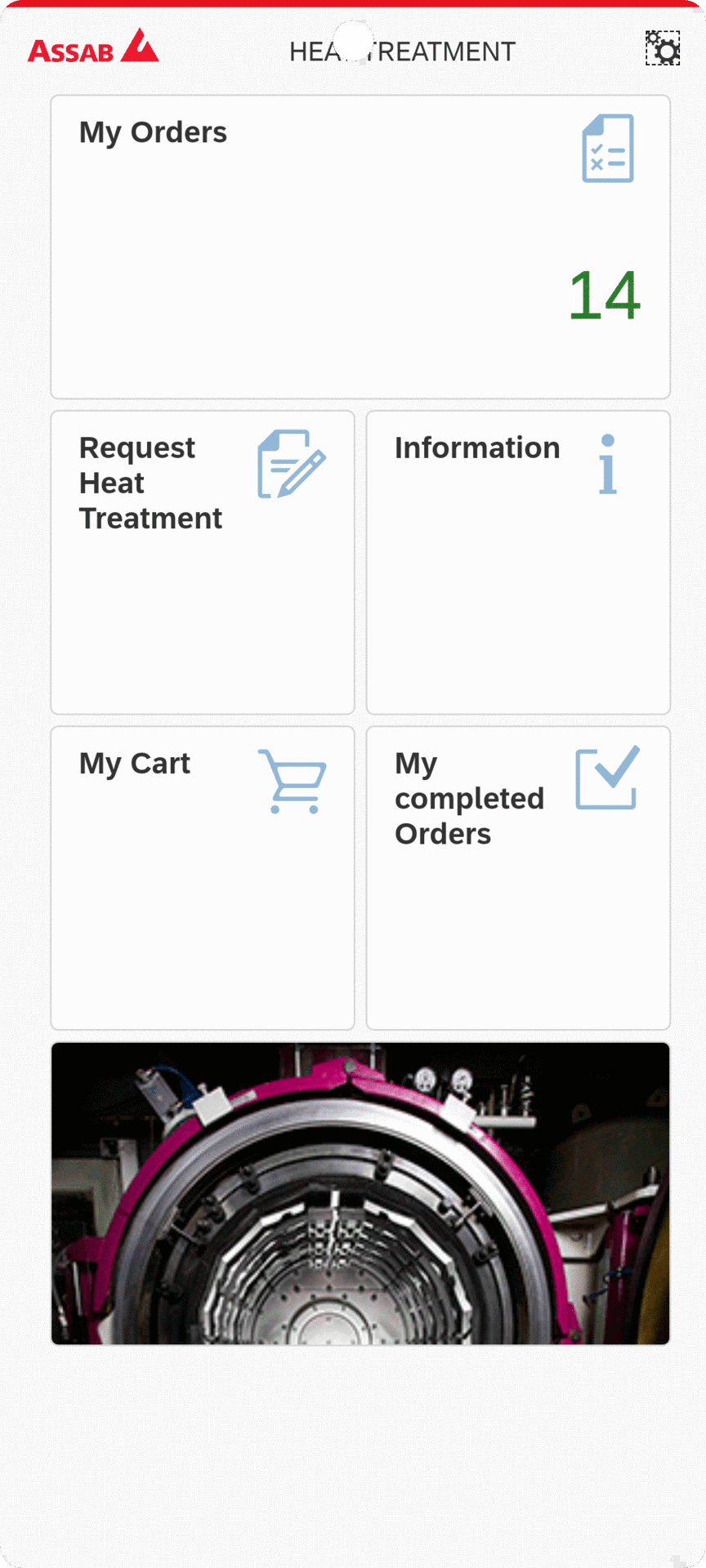Open the Information tile
706x1568 pixels.
(x=518, y=562)
